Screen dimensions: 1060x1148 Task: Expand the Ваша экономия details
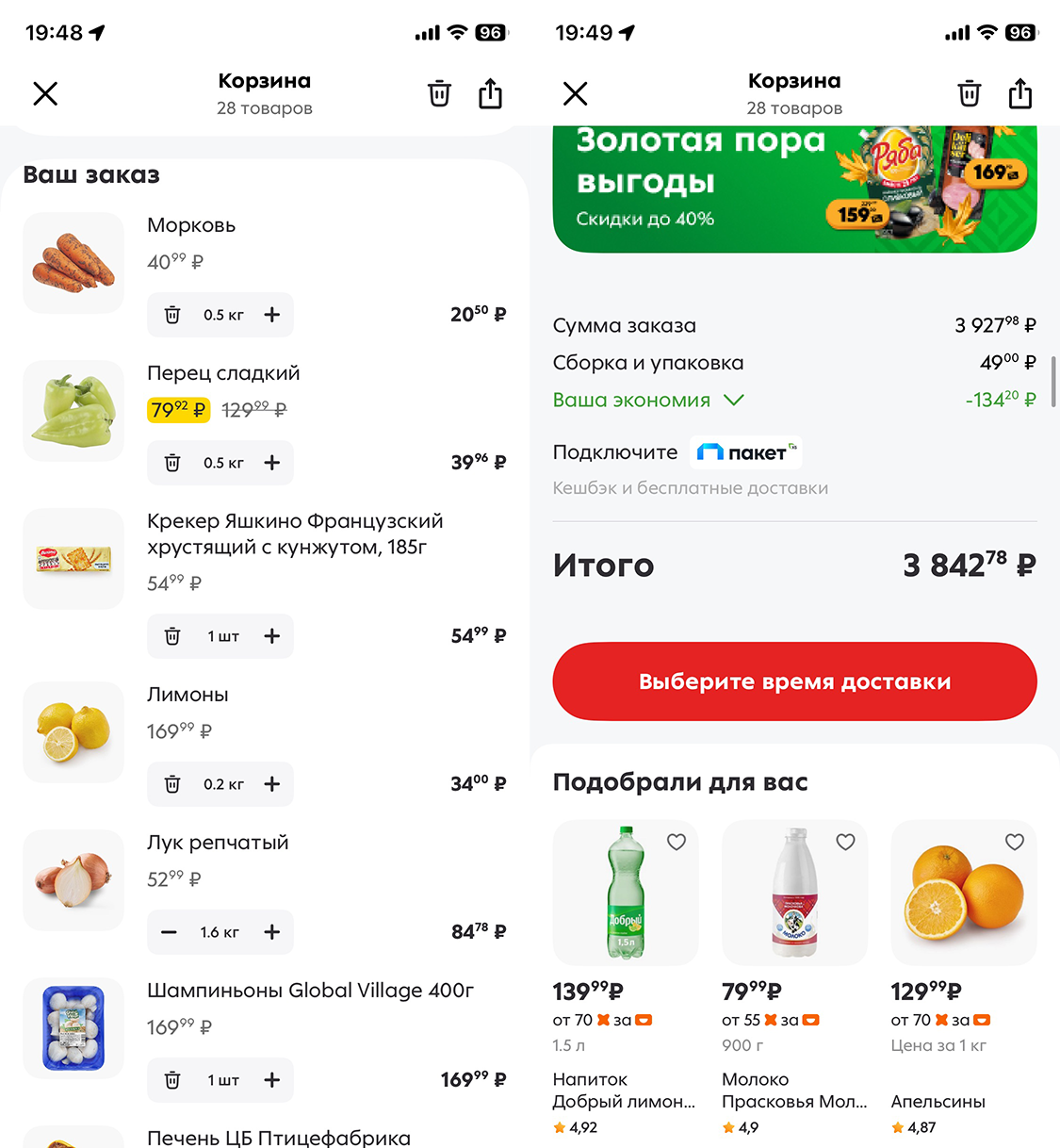click(648, 400)
